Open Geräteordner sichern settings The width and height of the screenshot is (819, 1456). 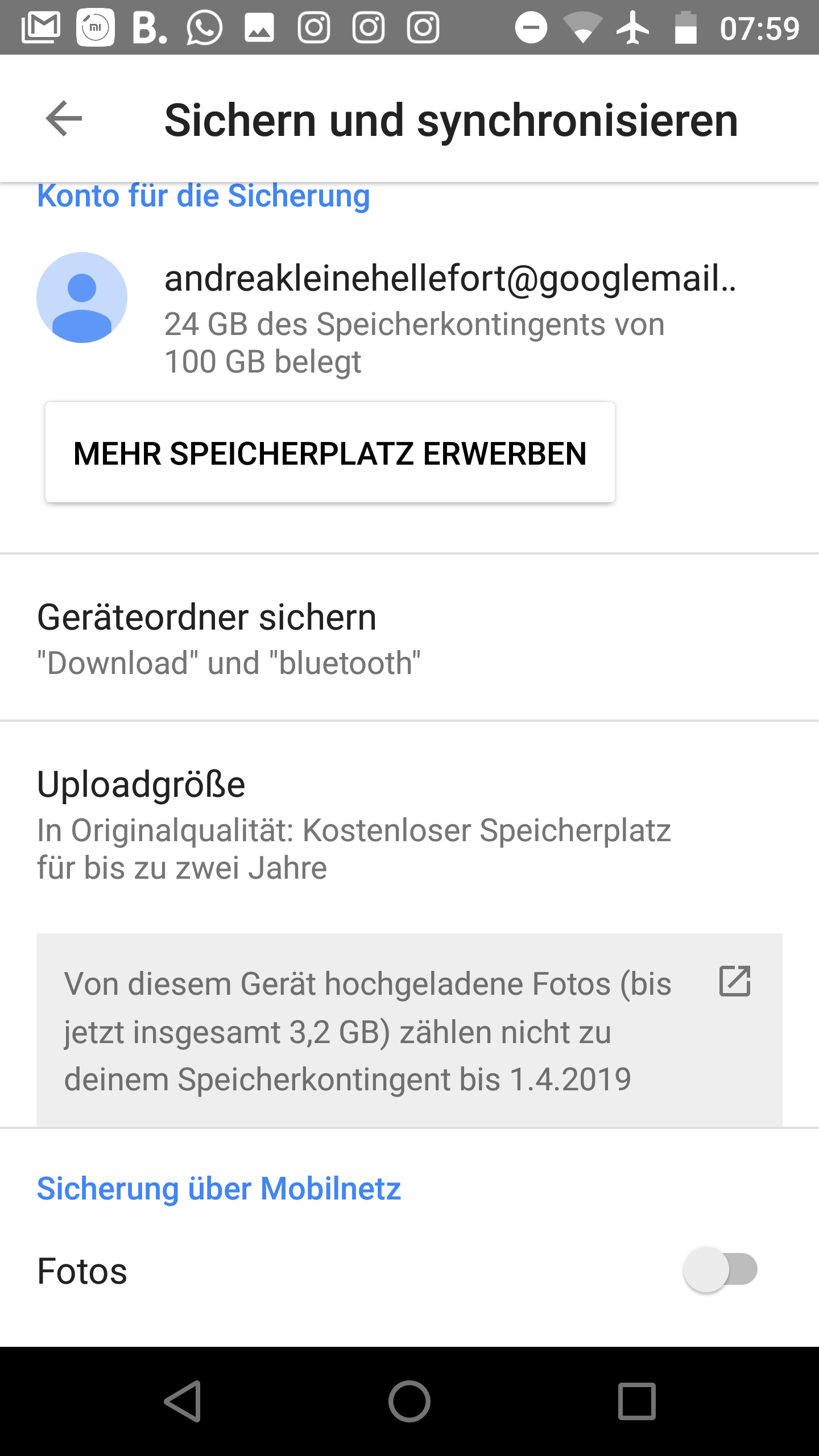tap(409, 638)
